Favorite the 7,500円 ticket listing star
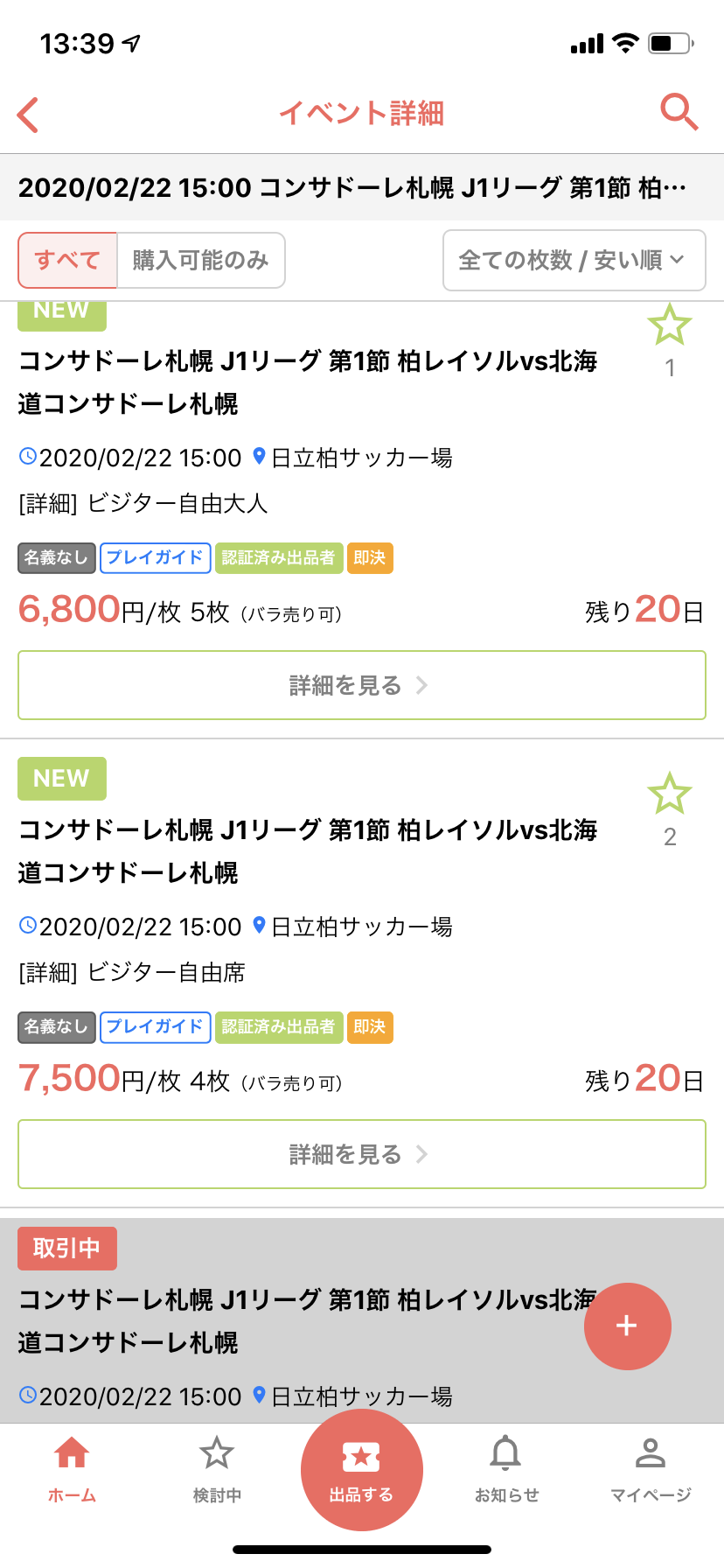 [669, 794]
